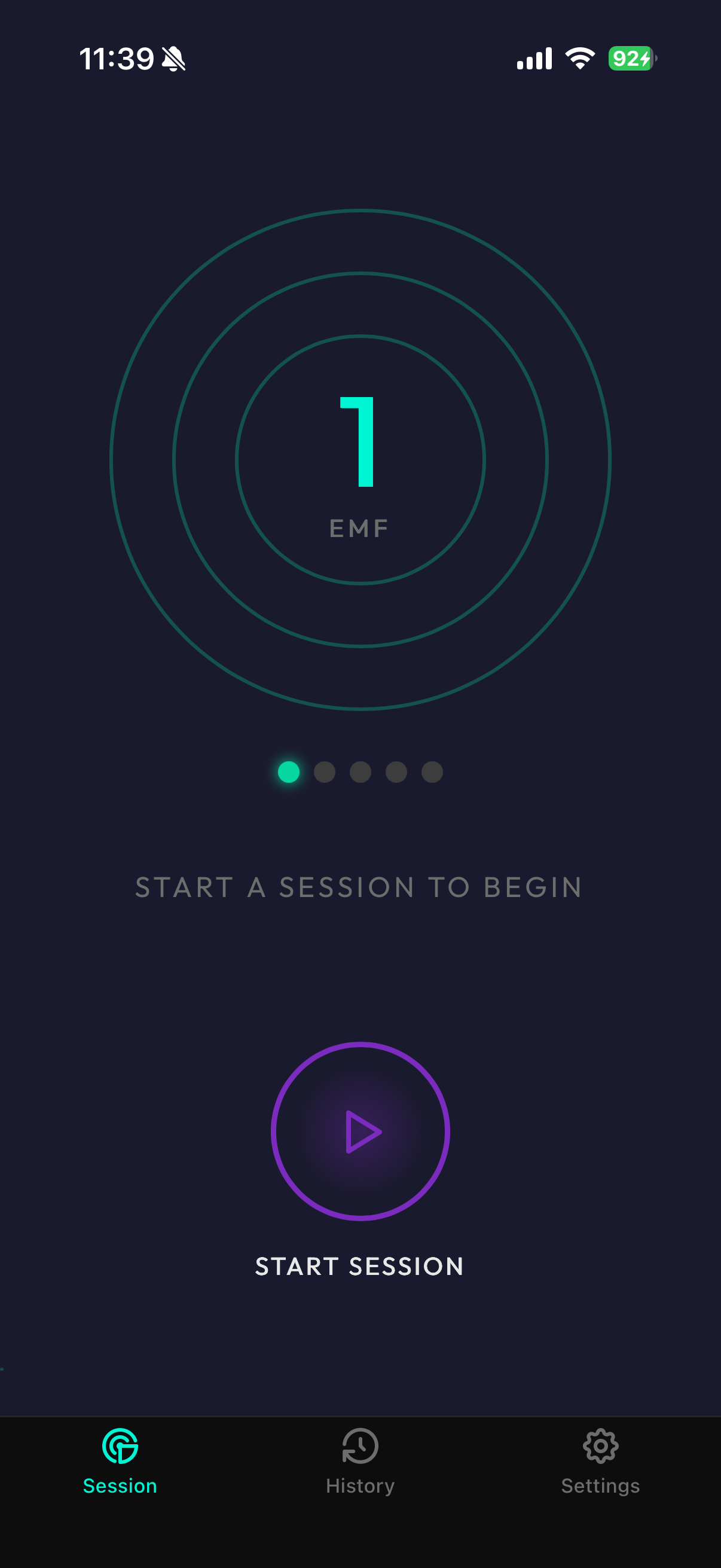Select the active first page dot
This screenshot has height=1568, width=721.
288,771
